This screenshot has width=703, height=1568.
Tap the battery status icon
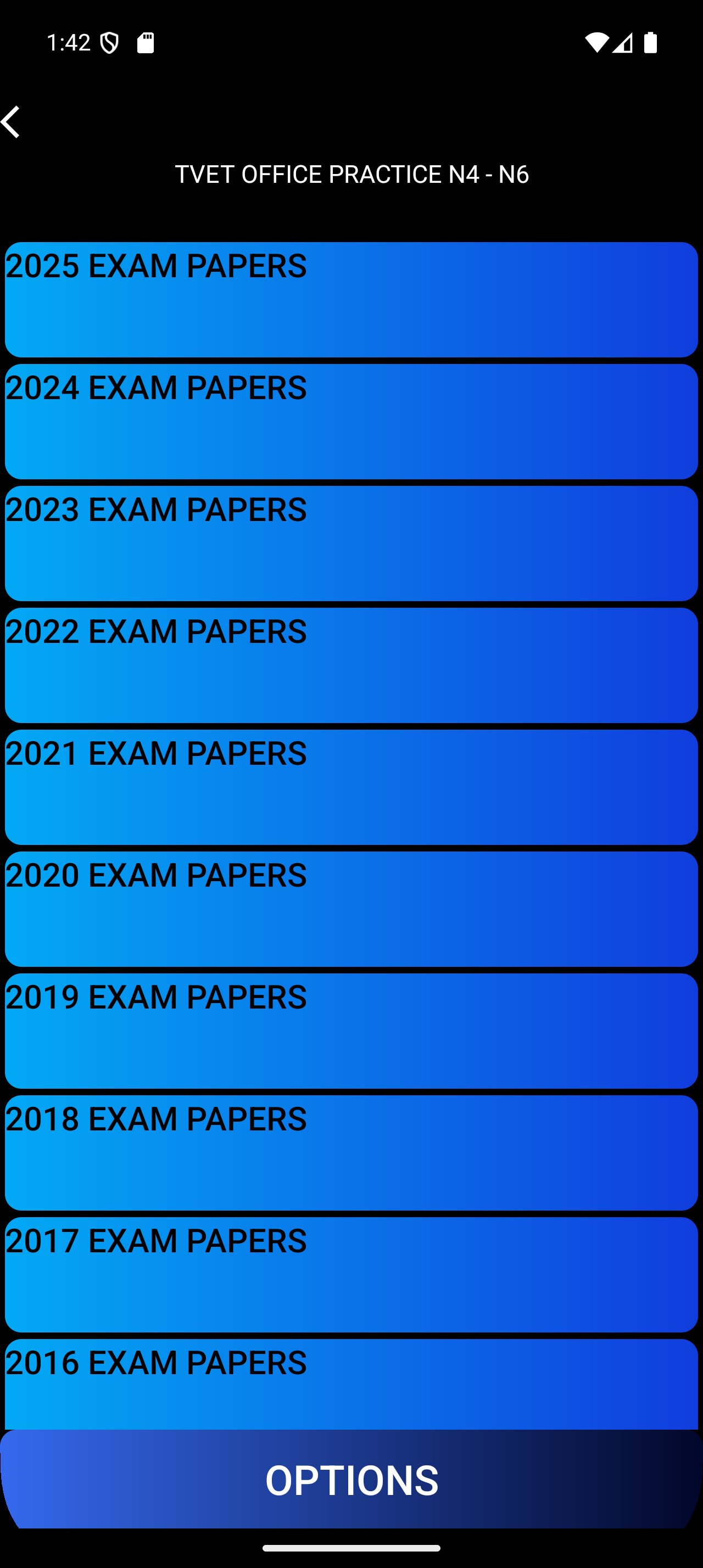[x=650, y=43]
